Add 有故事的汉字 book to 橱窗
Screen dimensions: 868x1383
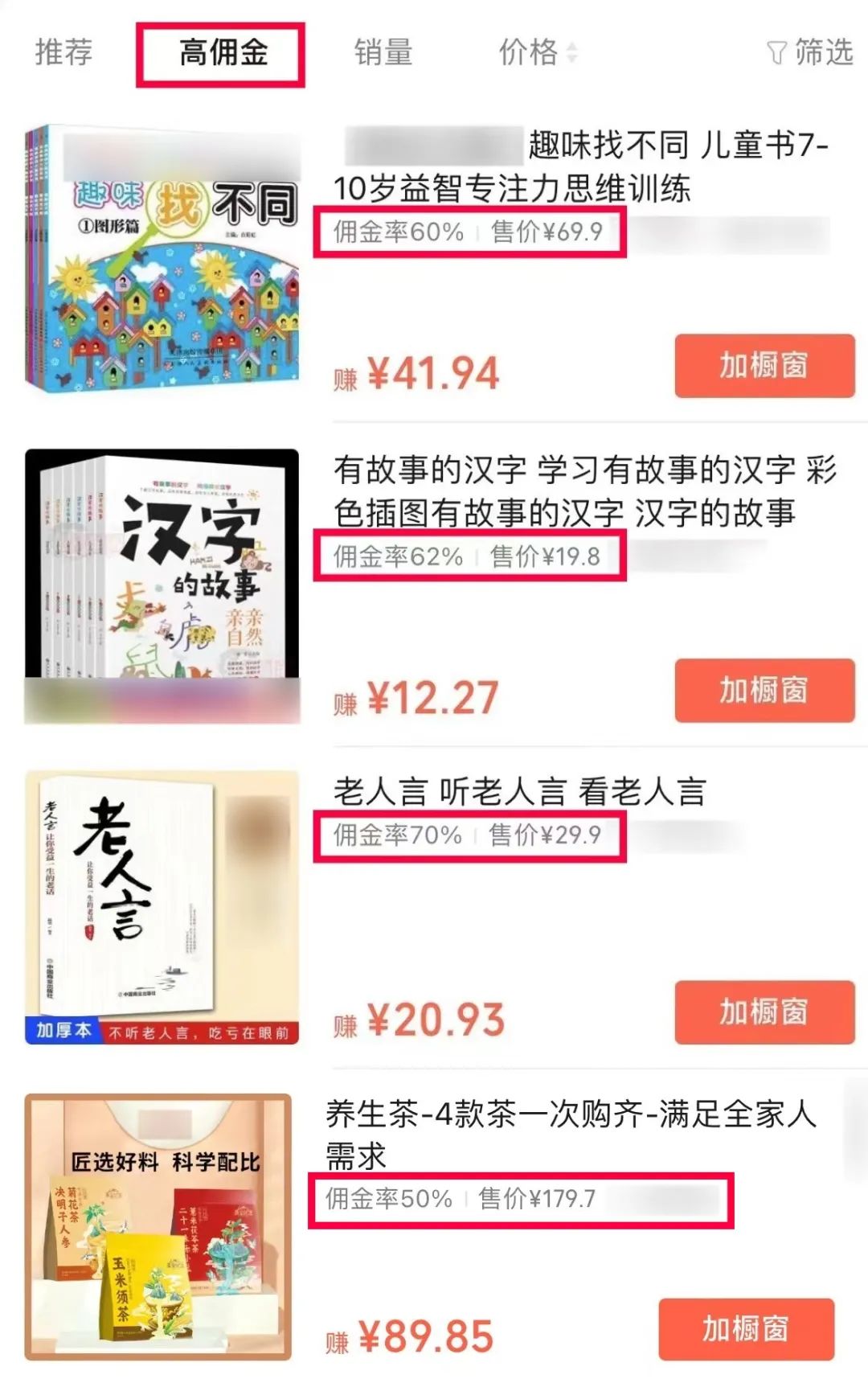[764, 690]
